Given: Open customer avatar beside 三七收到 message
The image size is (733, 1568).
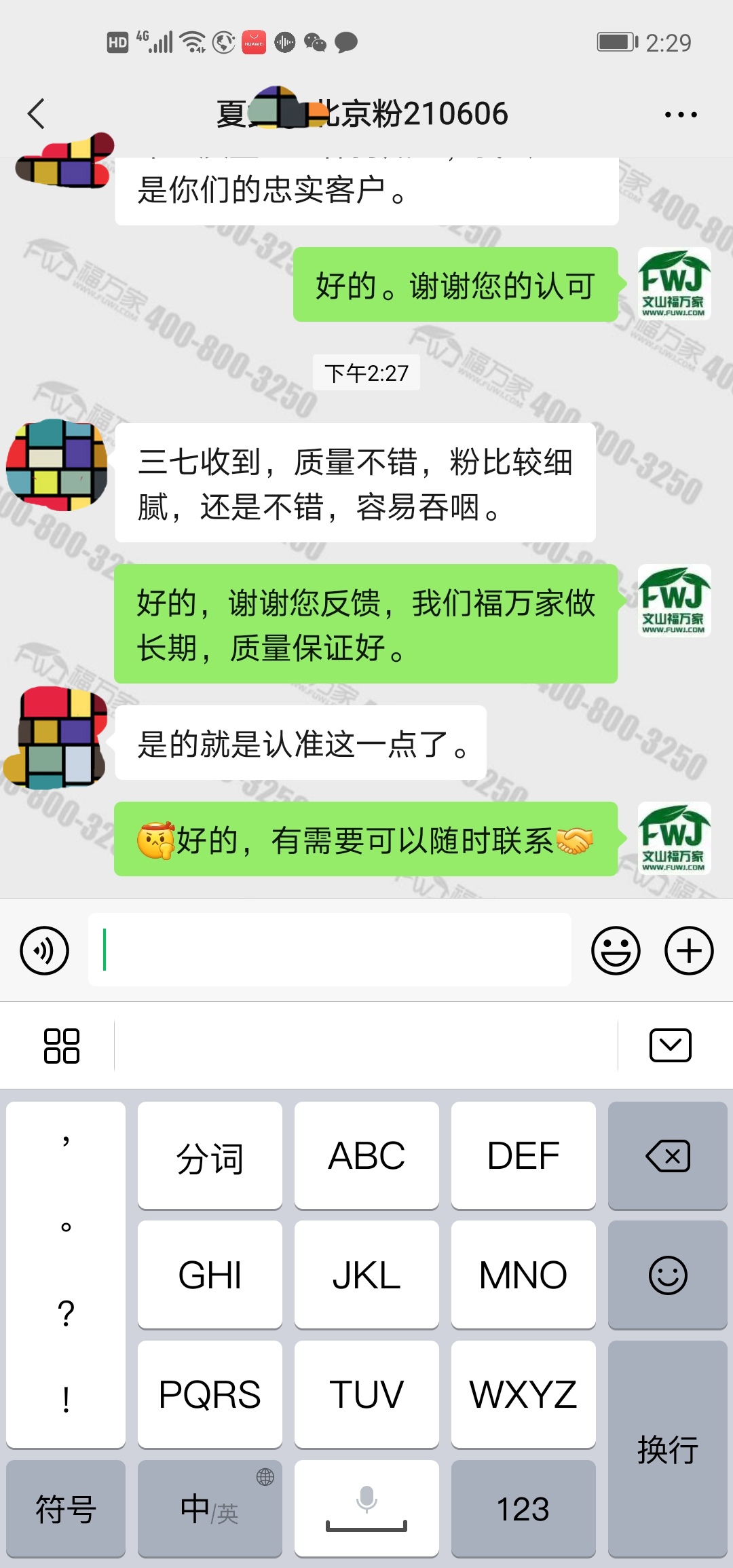Looking at the screenshot, I should pyautogui.click(x=57, y=465).
